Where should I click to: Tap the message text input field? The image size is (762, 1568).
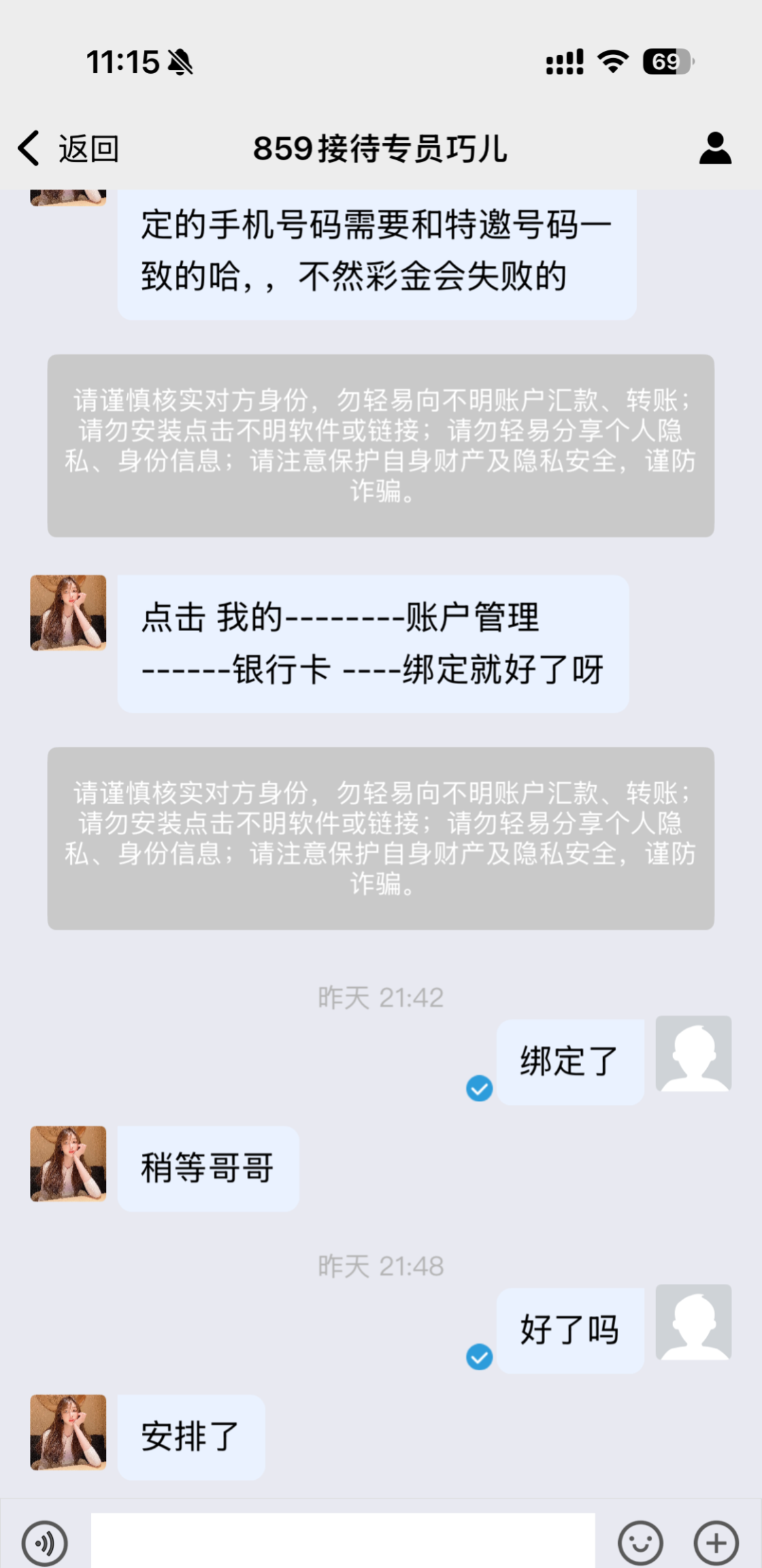[342, 1541]
